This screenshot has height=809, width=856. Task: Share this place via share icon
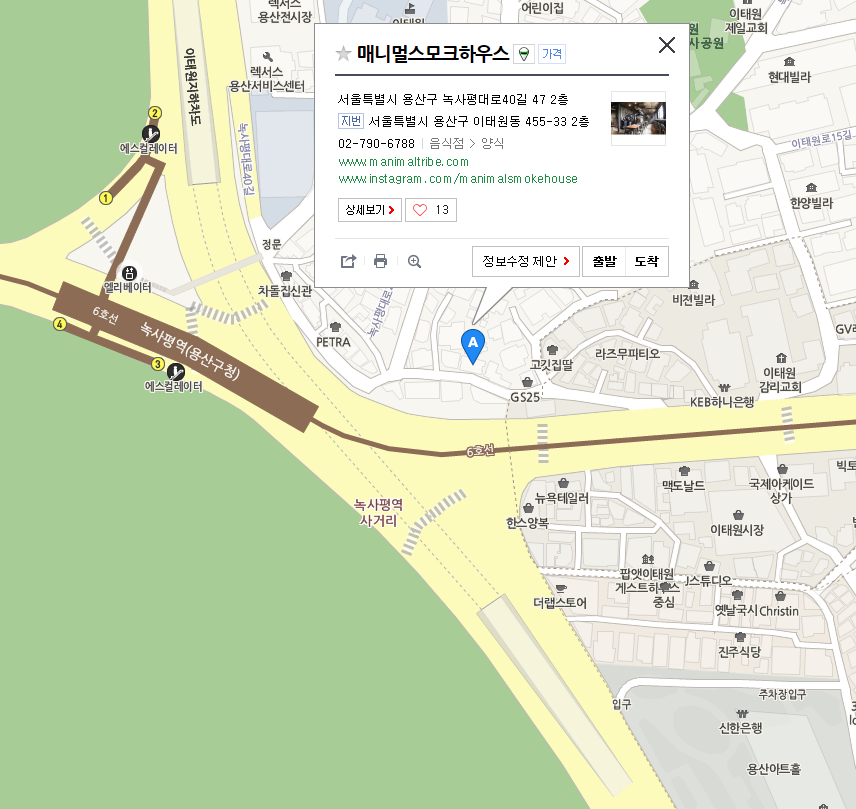pyautogui.click(x=348, y=262)
